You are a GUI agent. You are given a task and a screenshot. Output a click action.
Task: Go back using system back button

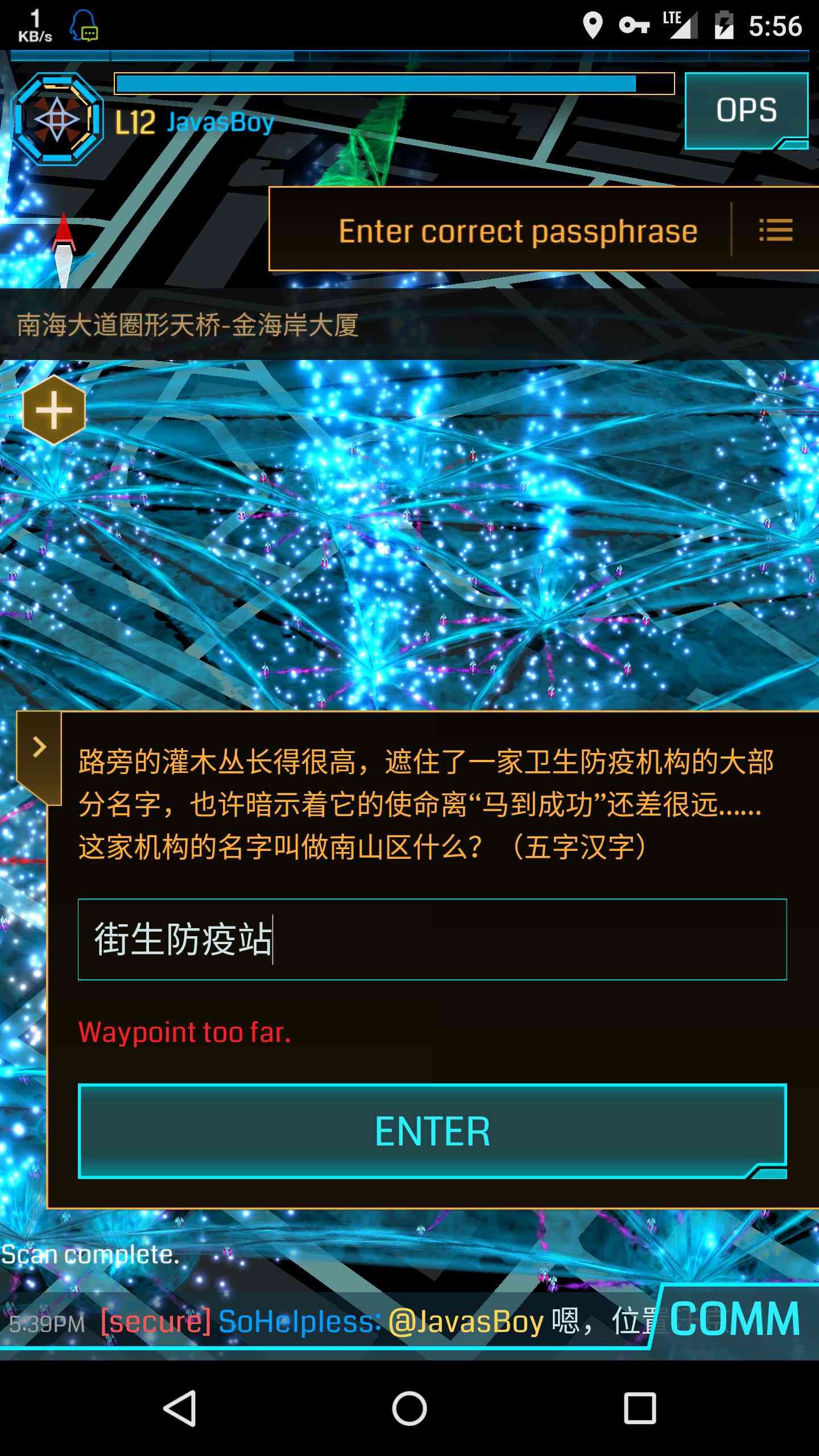180,1408
